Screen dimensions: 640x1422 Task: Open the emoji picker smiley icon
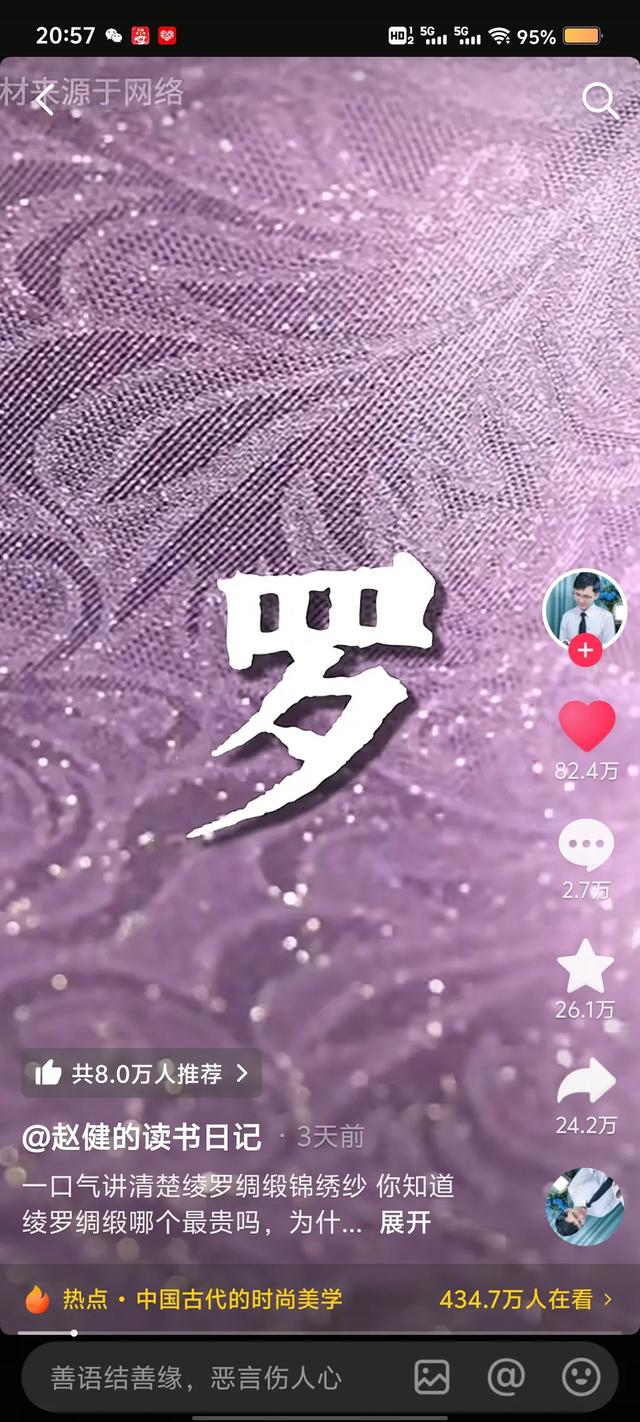pos(581,1378)
